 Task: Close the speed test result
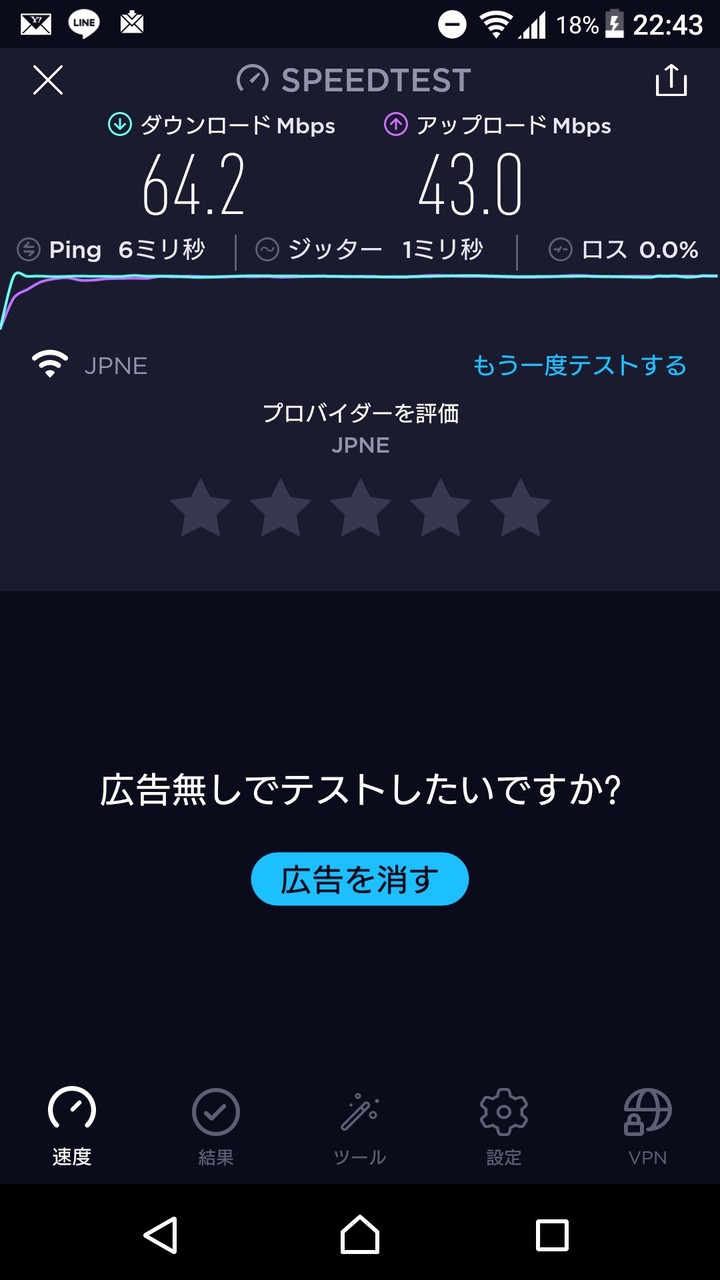click(48, 80)
